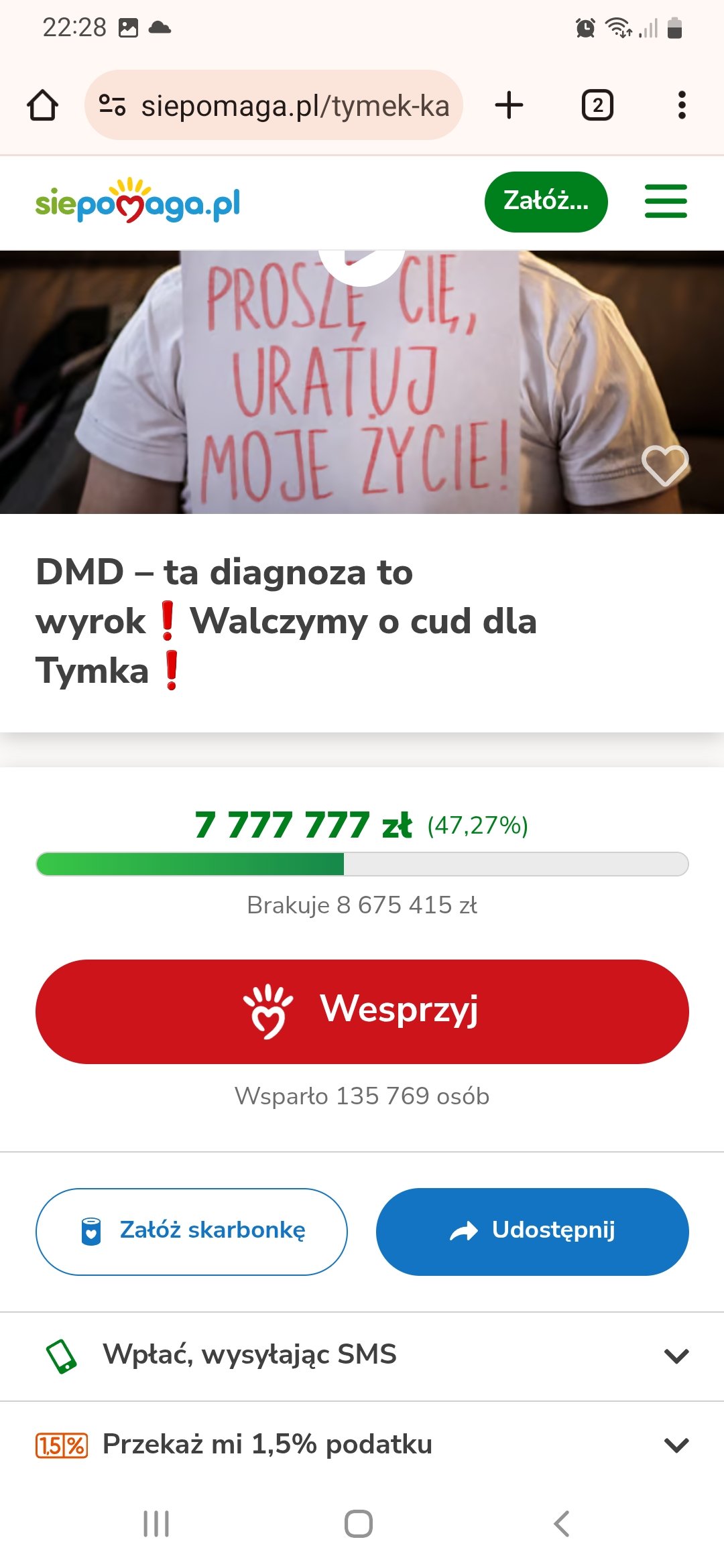Open the recent apps overview
This screenshot has height=1568, width=724.
click(156, 1524)
